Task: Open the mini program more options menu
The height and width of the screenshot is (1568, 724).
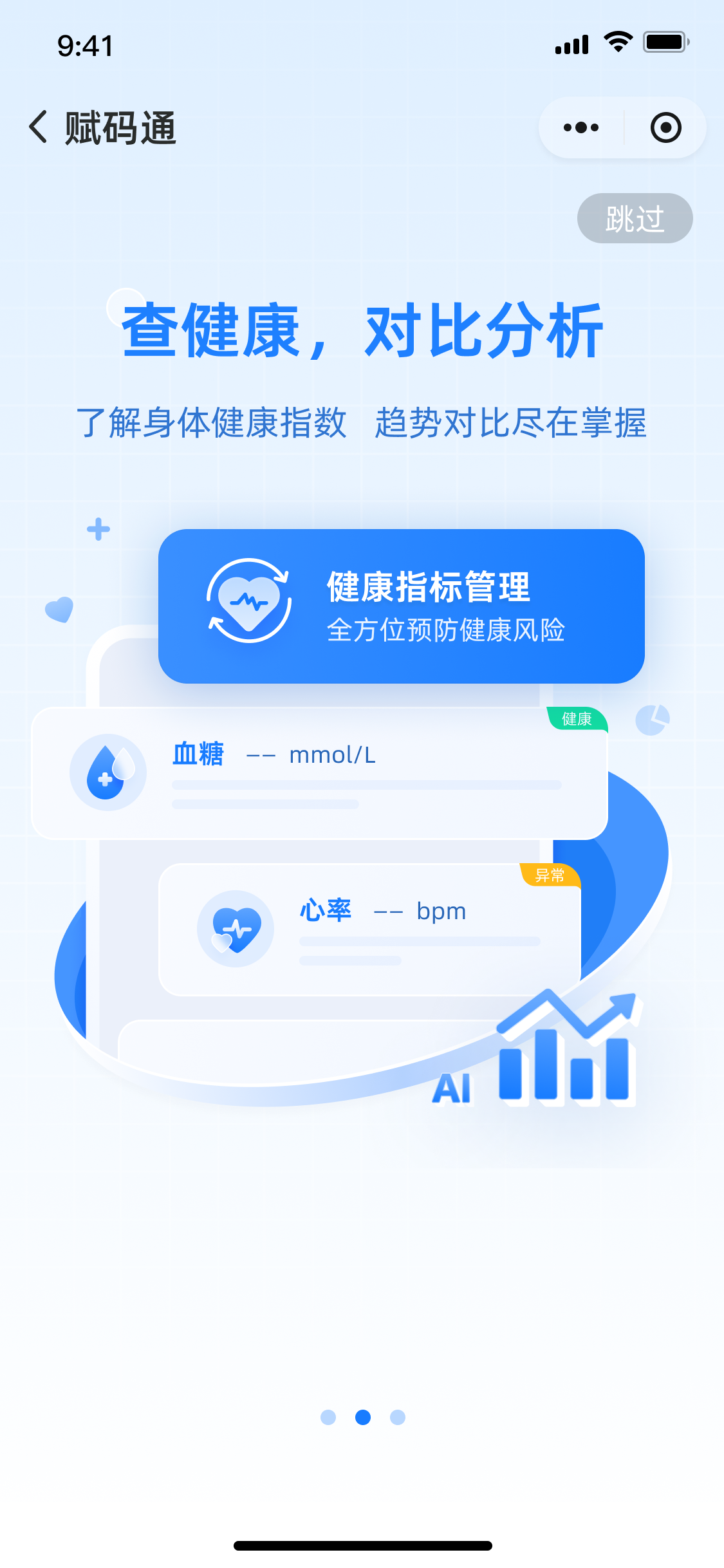Action: pos(581,127)
